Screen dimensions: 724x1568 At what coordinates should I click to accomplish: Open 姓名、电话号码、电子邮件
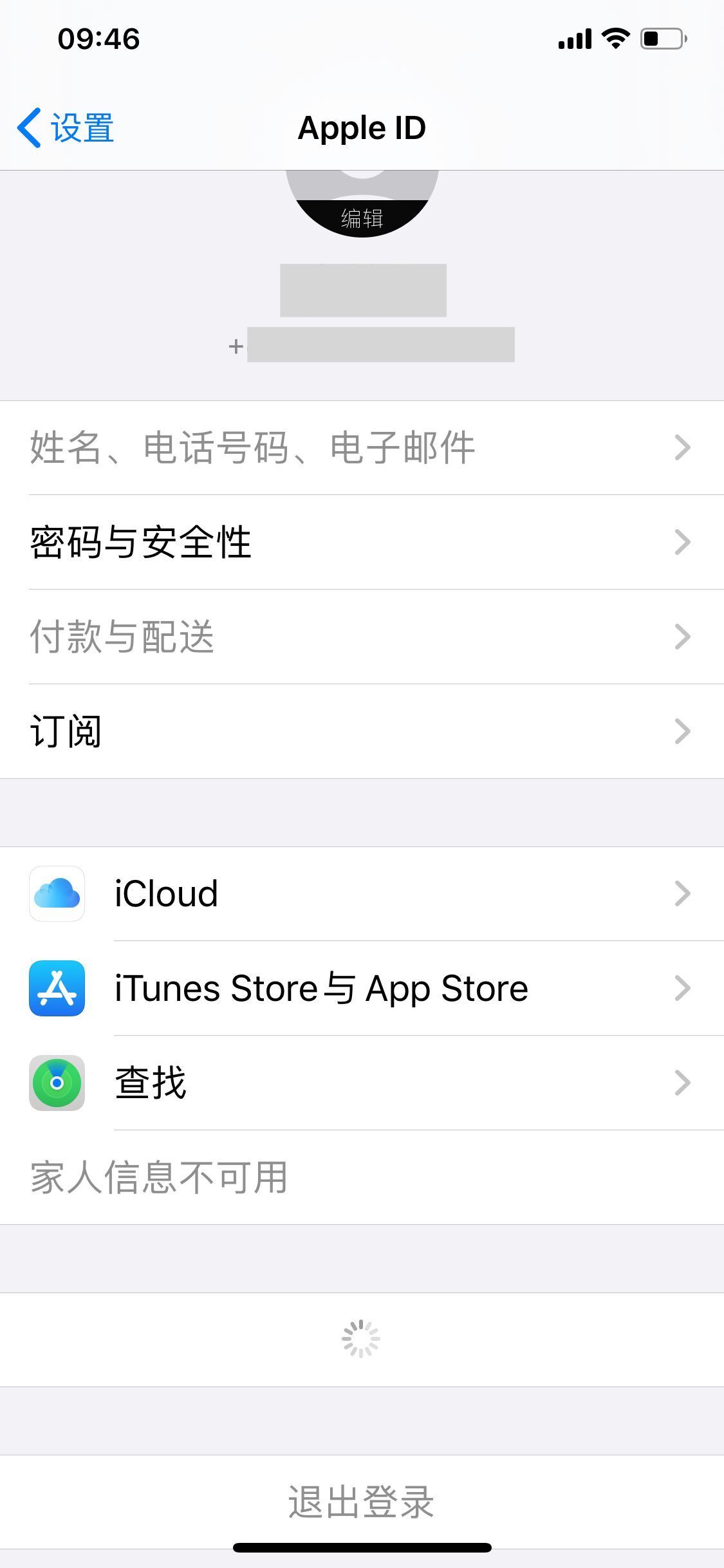[x=360, y=448]
